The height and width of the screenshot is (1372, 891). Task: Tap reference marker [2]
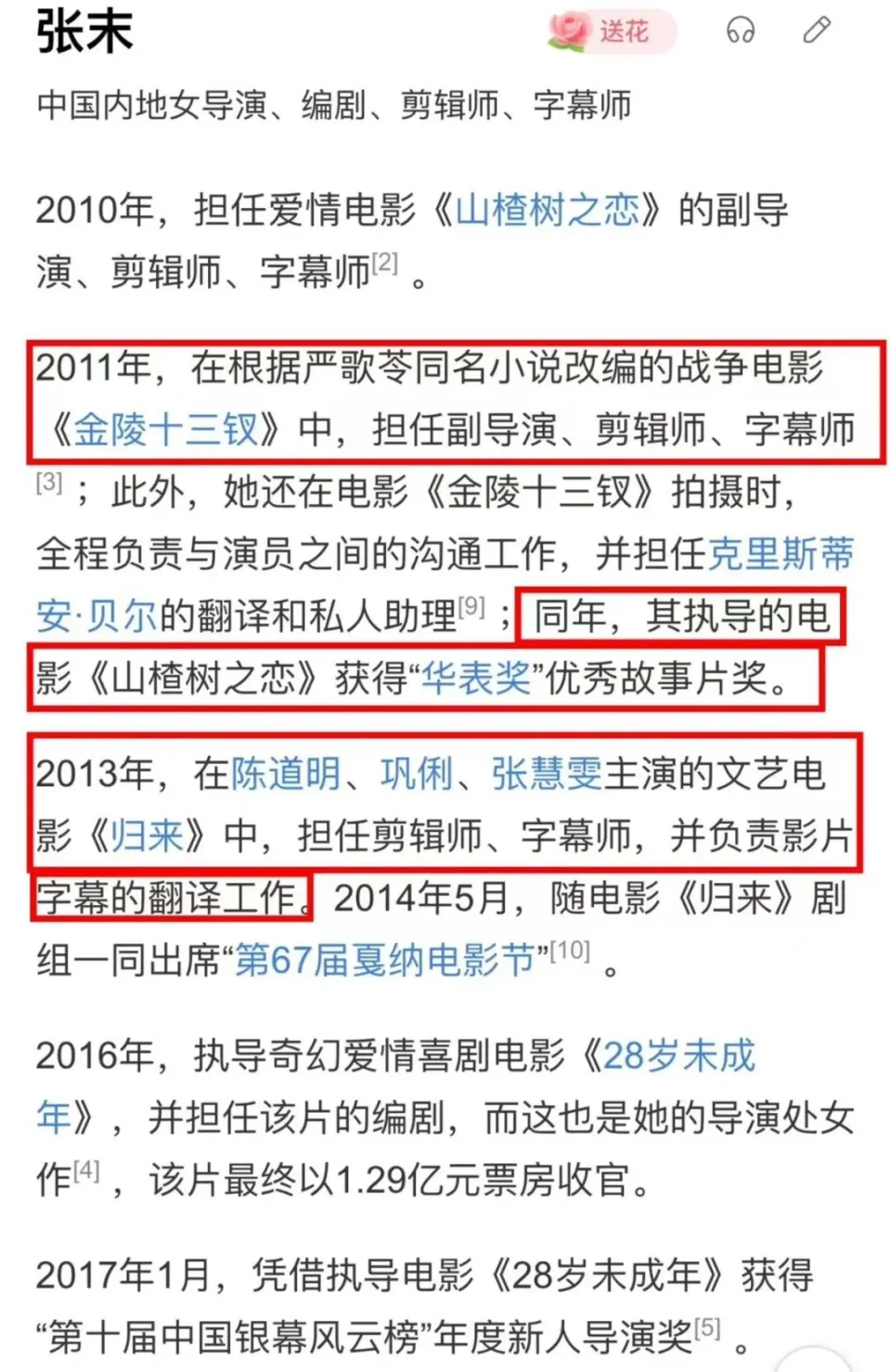(384, 264)
